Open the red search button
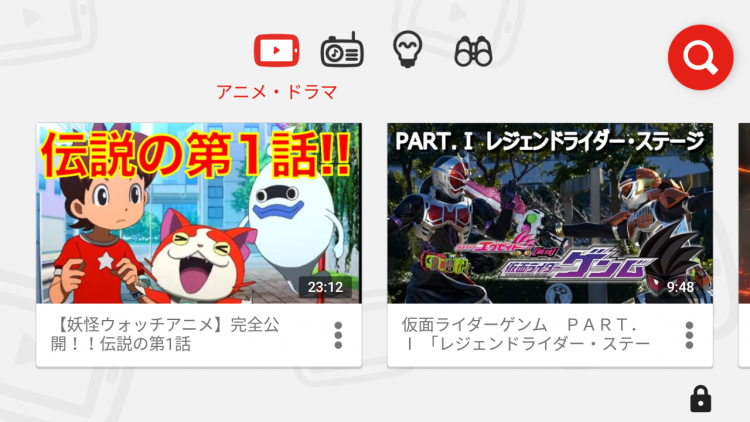Screen dimensions: 750x422 point(700,57)
